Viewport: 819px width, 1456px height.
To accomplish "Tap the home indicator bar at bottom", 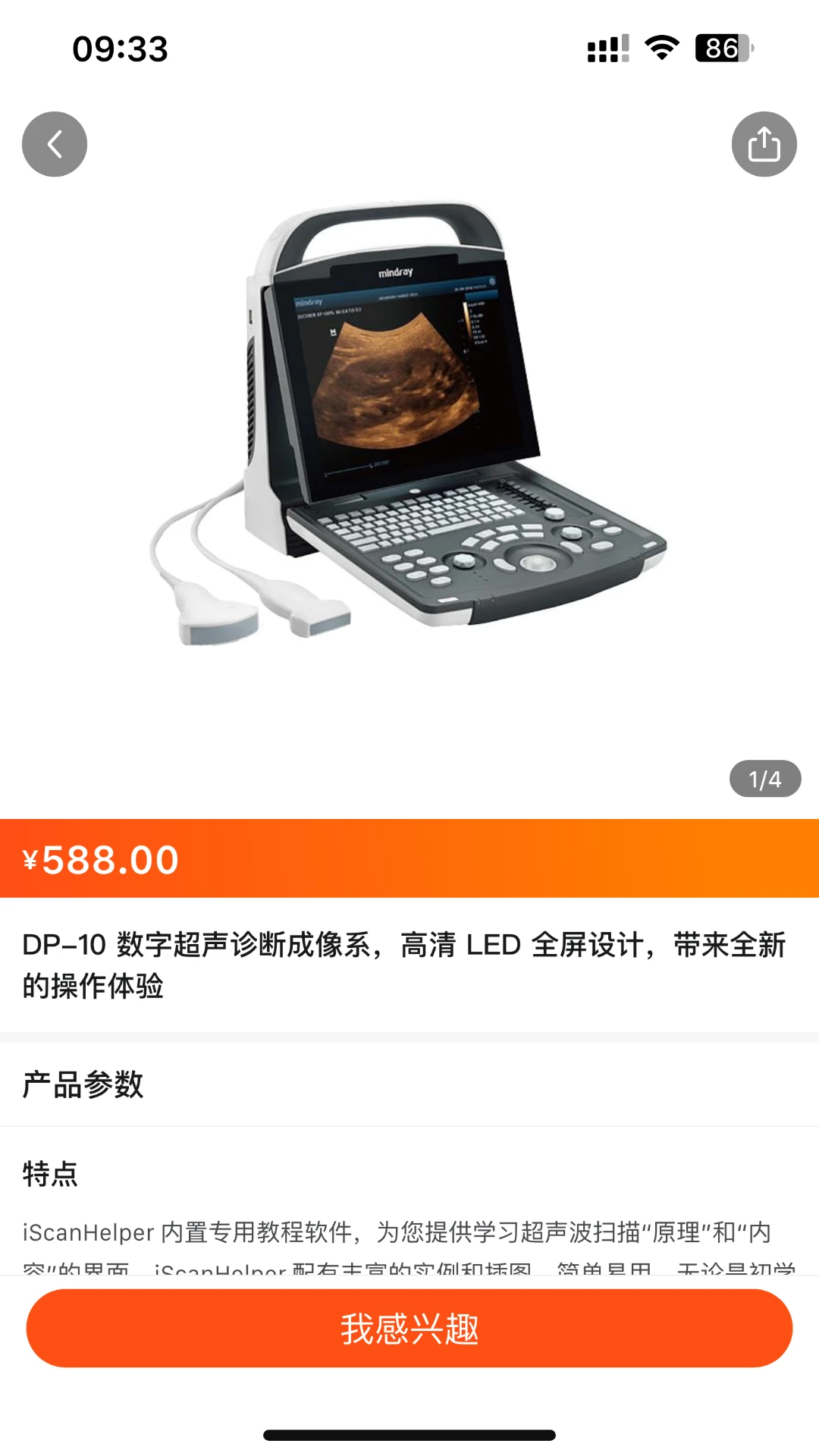I will 409,1432.
